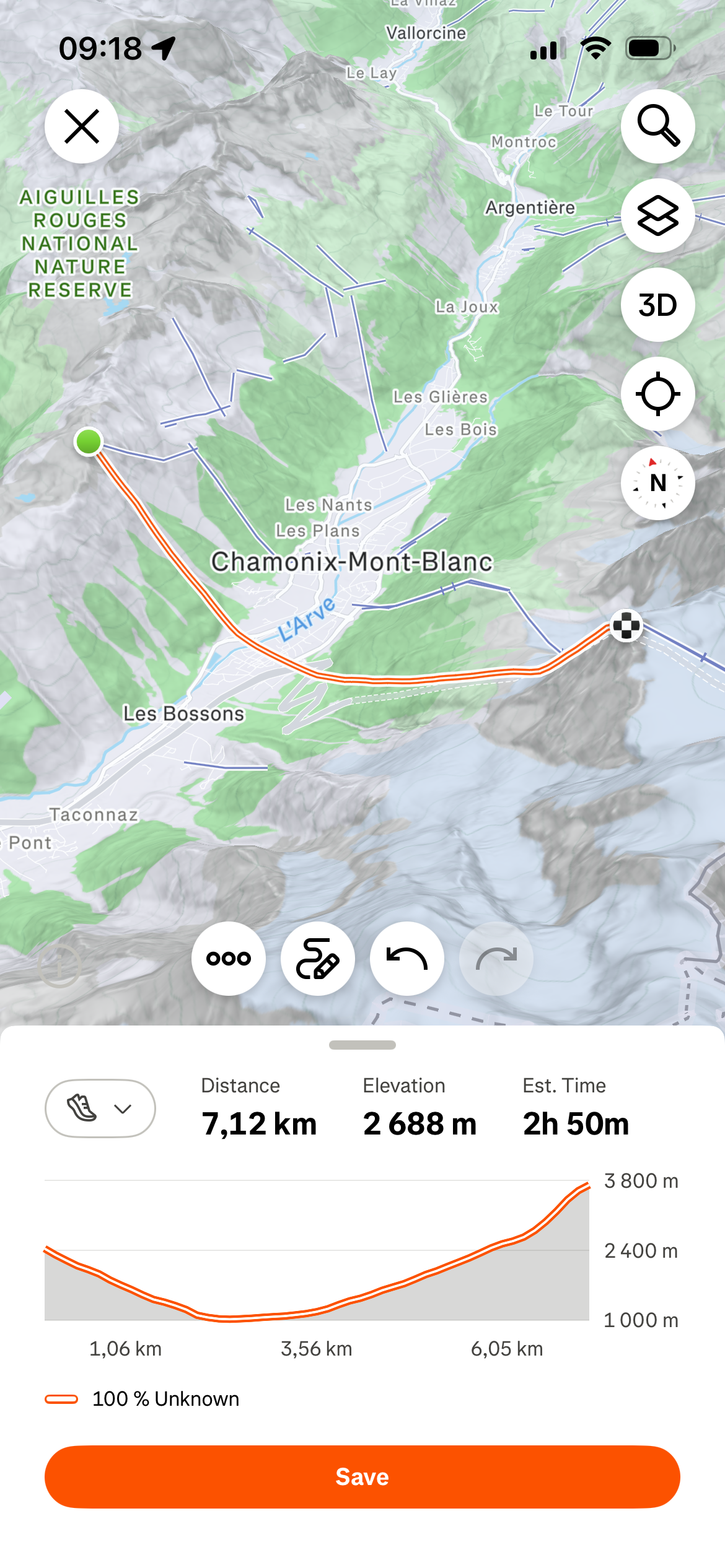725x1568 pixels.
Task: Tap the sheet's drag handle
Action: click(362, 1045)
